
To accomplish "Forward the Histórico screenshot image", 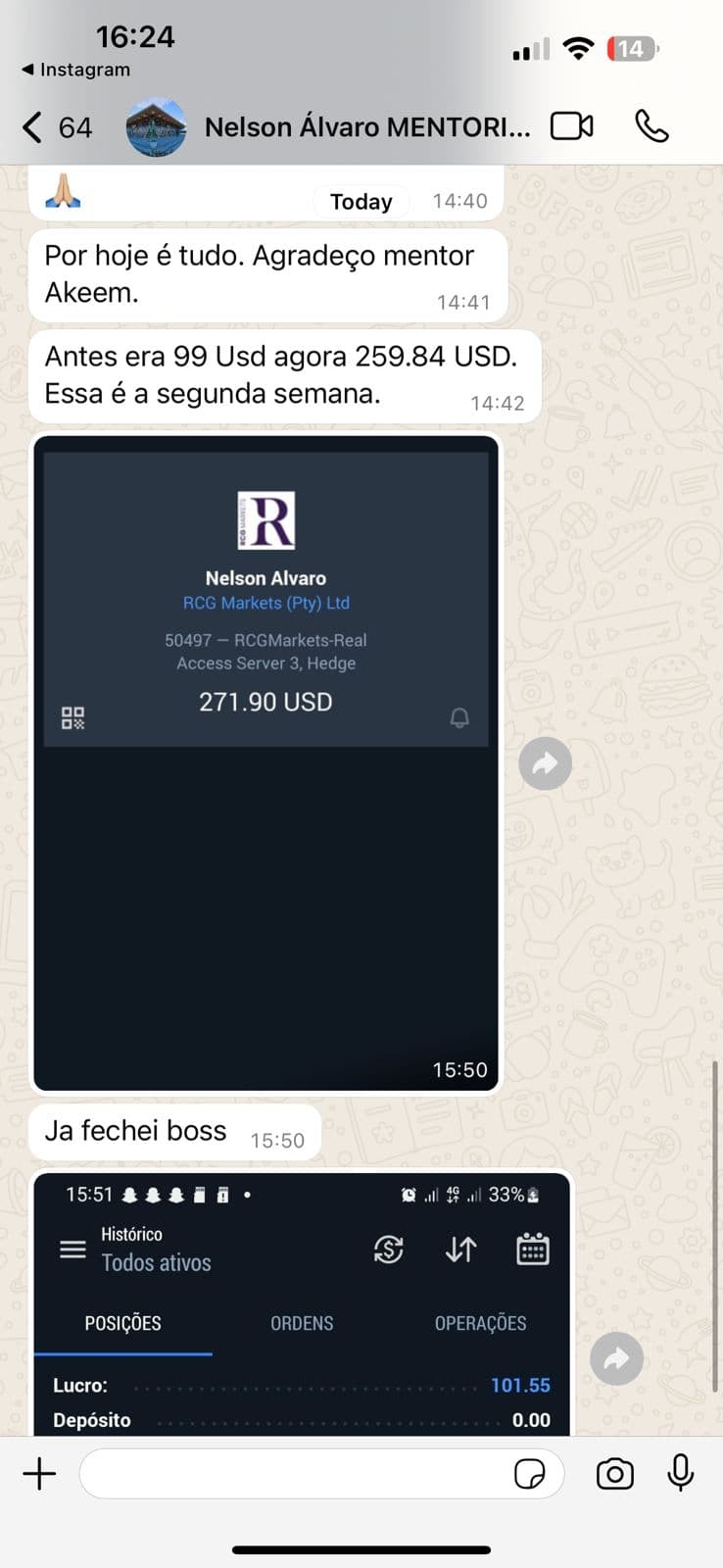I will (x=617, y=1358).
